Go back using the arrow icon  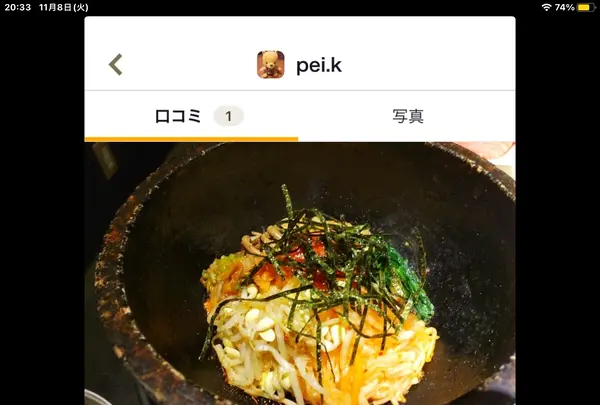(x=116, y=65)
